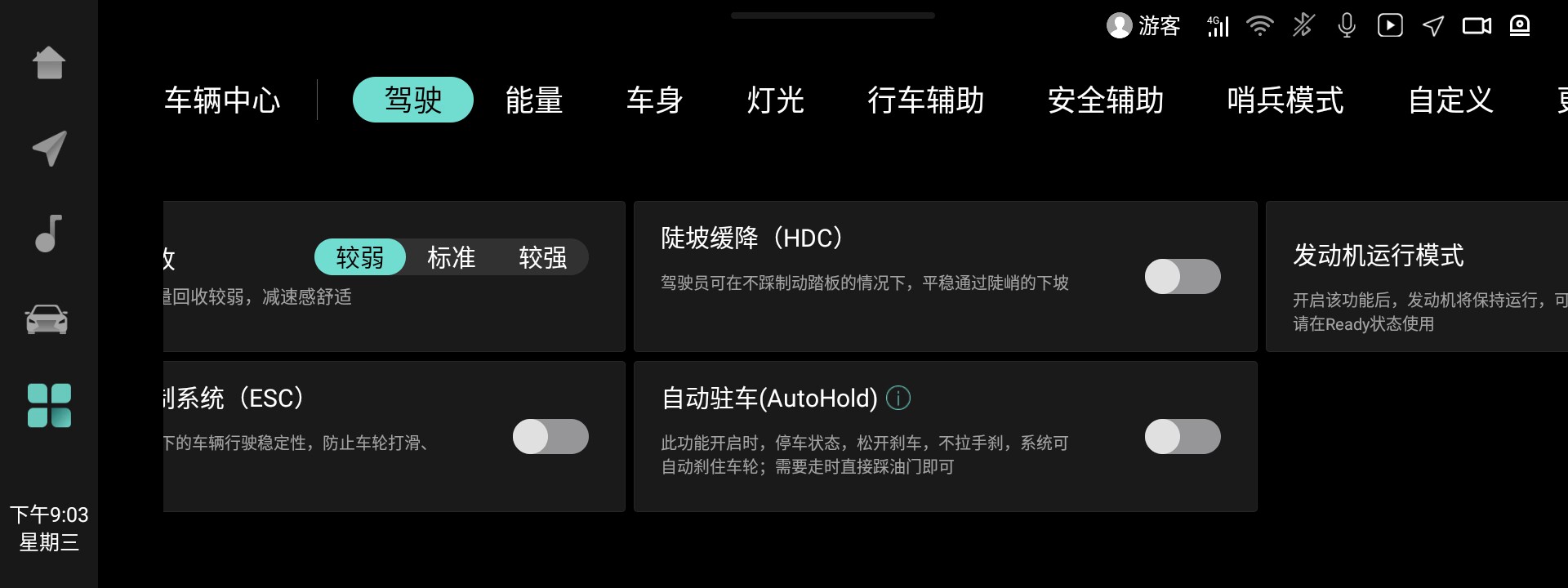
Task: Open the 行车辅助 tab
Action: [x=925, y=100]
